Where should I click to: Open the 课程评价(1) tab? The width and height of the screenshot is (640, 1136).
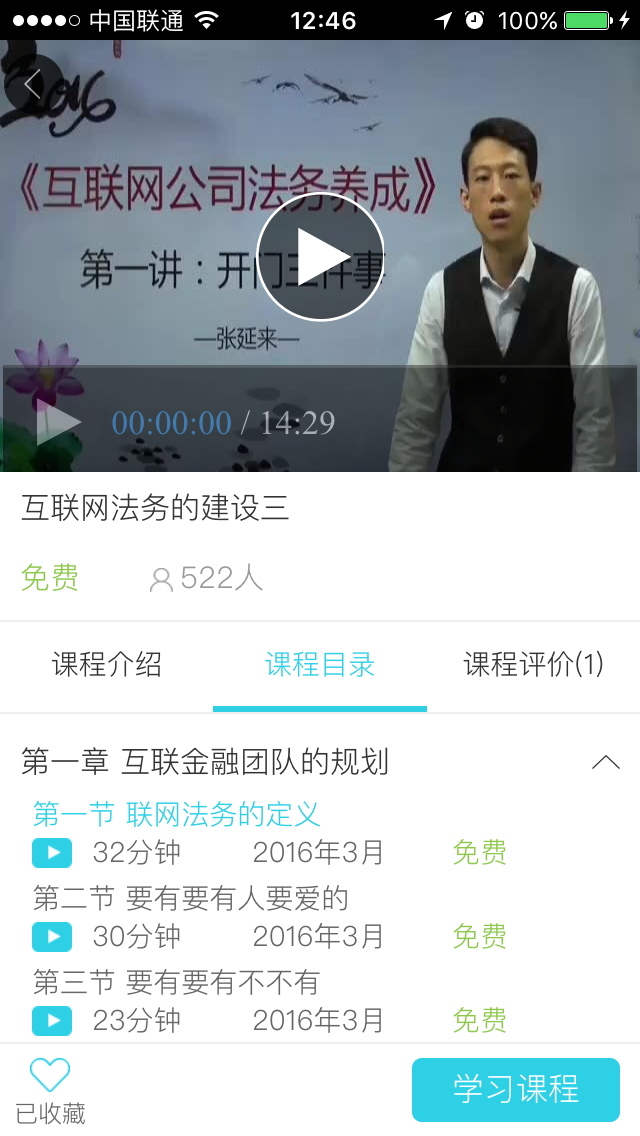[x=533, y=665]
